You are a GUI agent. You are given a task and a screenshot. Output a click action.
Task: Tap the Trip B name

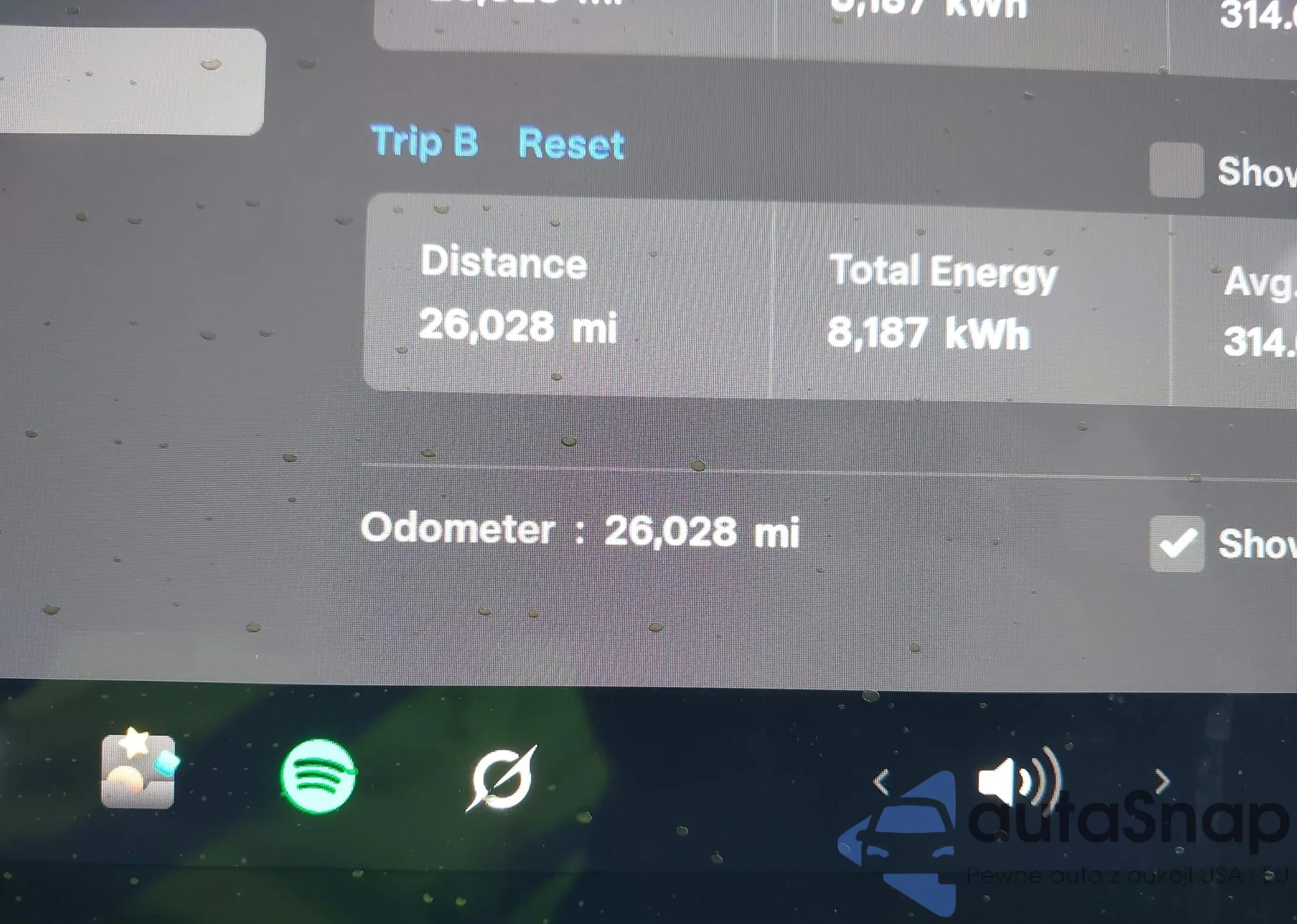click(x=424, y=141)
